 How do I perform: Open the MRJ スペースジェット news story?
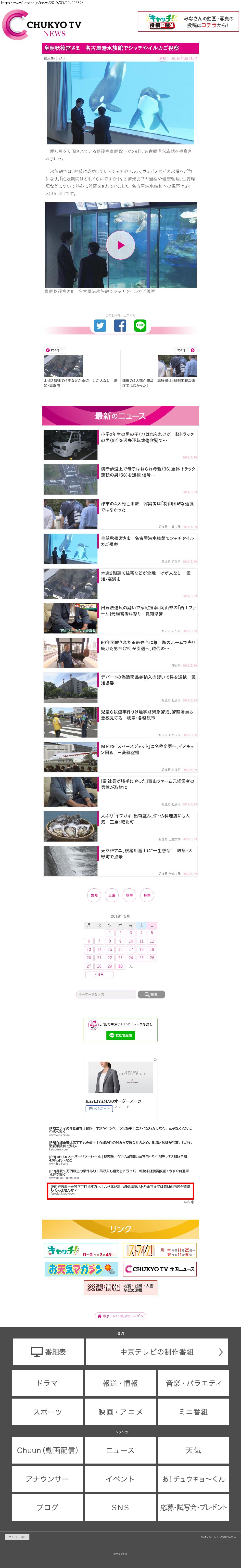tap(147, 749)
